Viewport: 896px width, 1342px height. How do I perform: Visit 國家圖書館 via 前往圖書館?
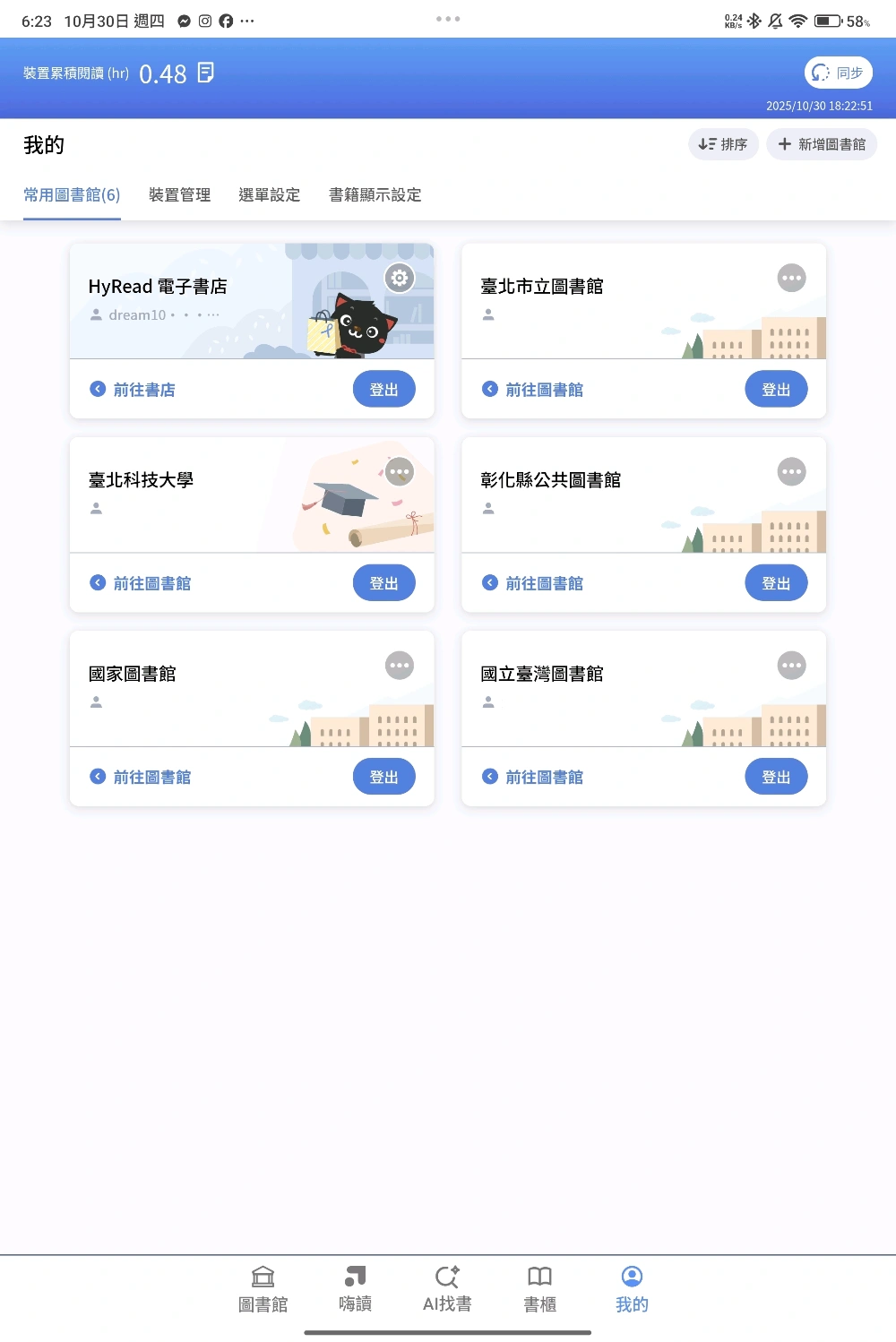(x=142, y=777)
